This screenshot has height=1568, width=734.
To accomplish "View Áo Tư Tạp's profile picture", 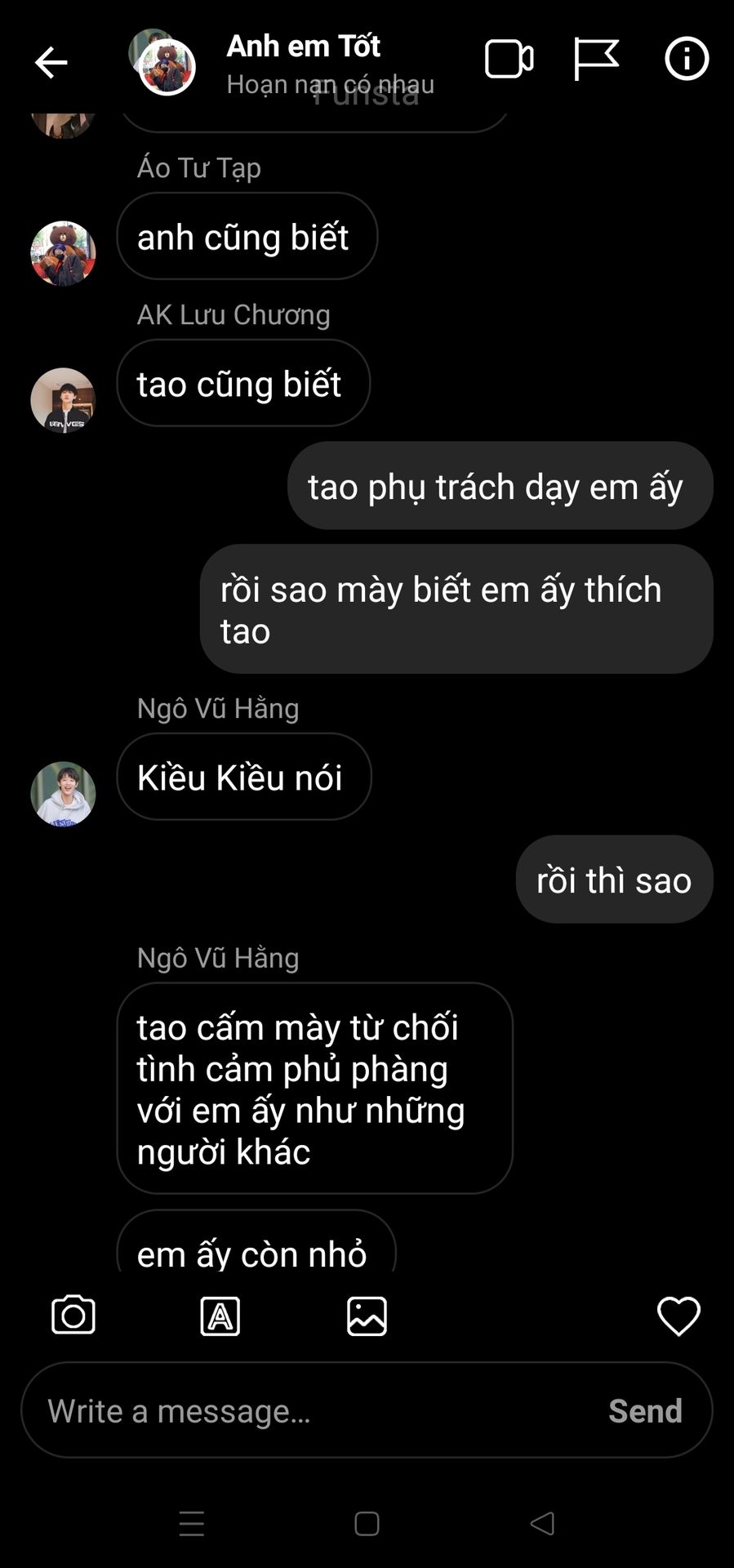I will (63, 253).
